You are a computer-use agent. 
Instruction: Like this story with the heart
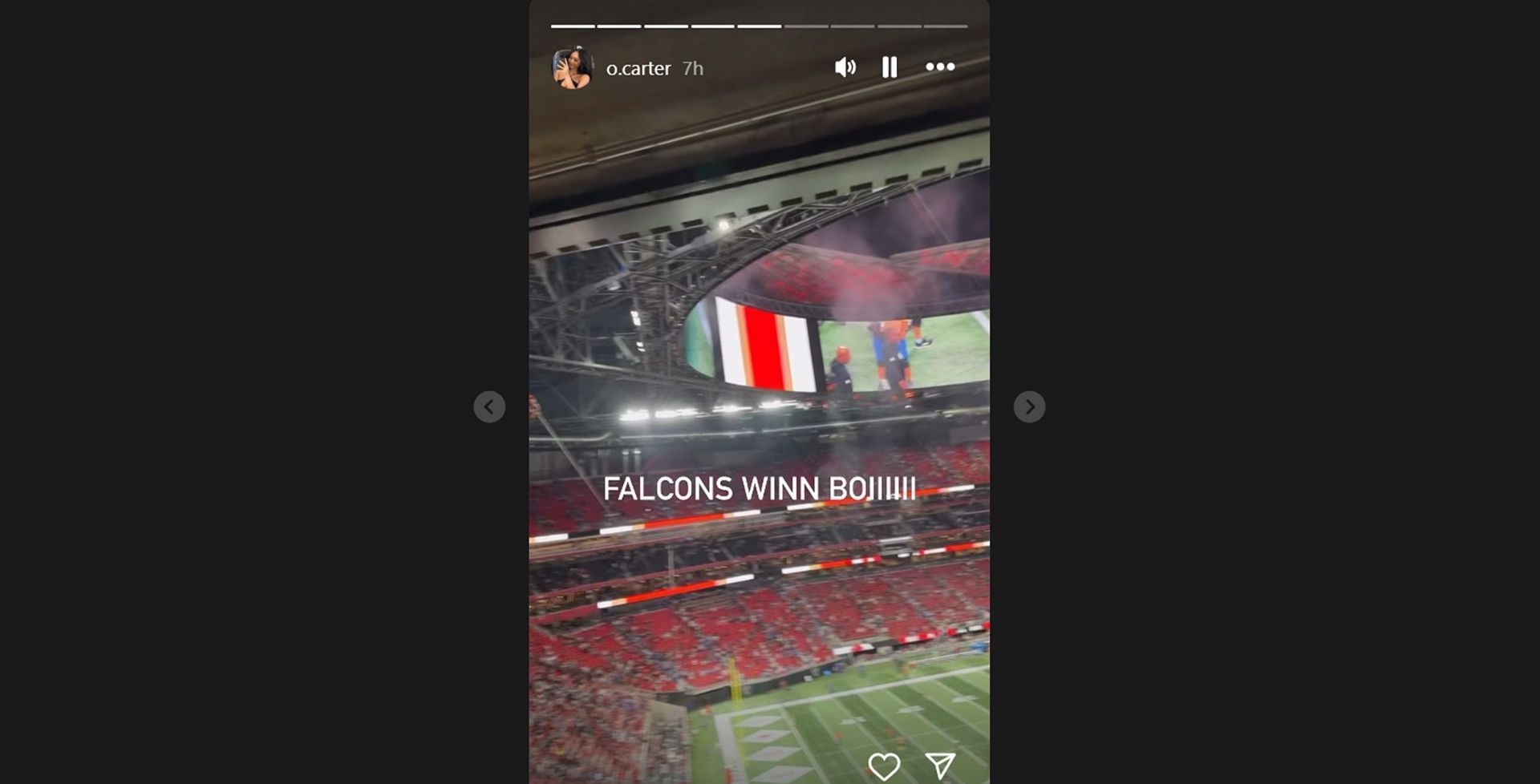(884, 767)
